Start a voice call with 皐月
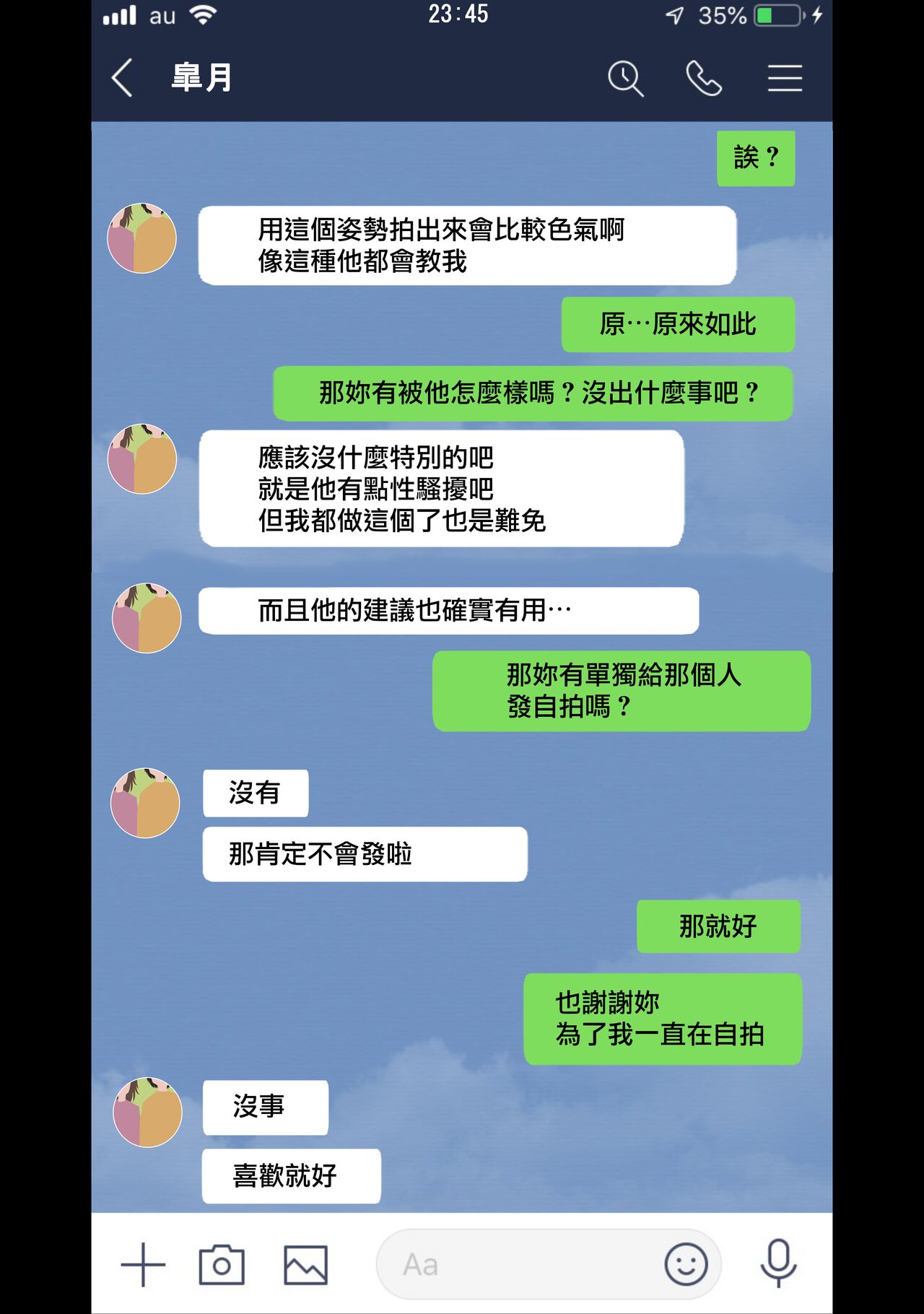This screenshot has height=1314, width=924. pyautogui.click(x=703, y=78)
